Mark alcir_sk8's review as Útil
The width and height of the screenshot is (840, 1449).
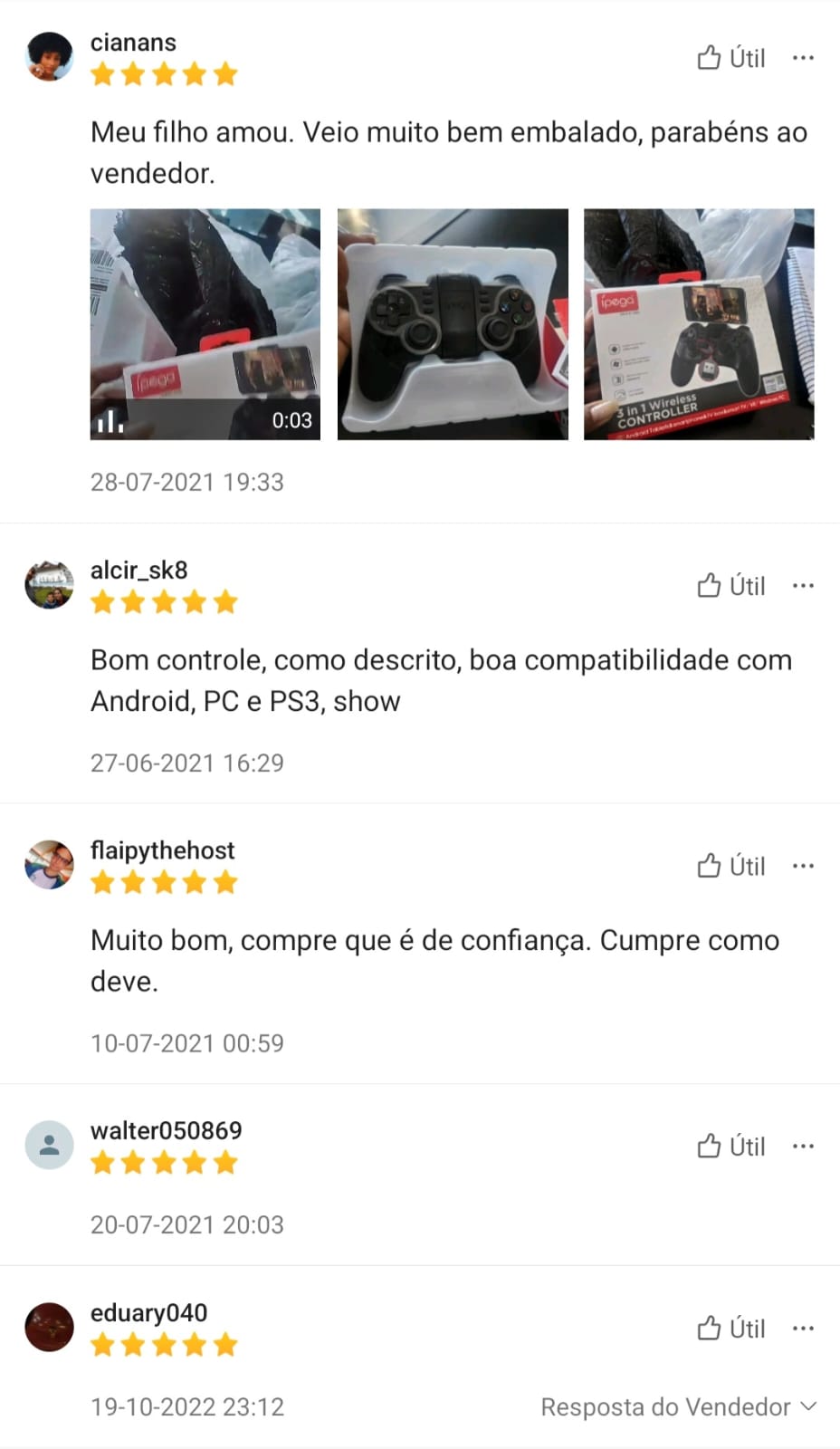[x=730, y=586]
